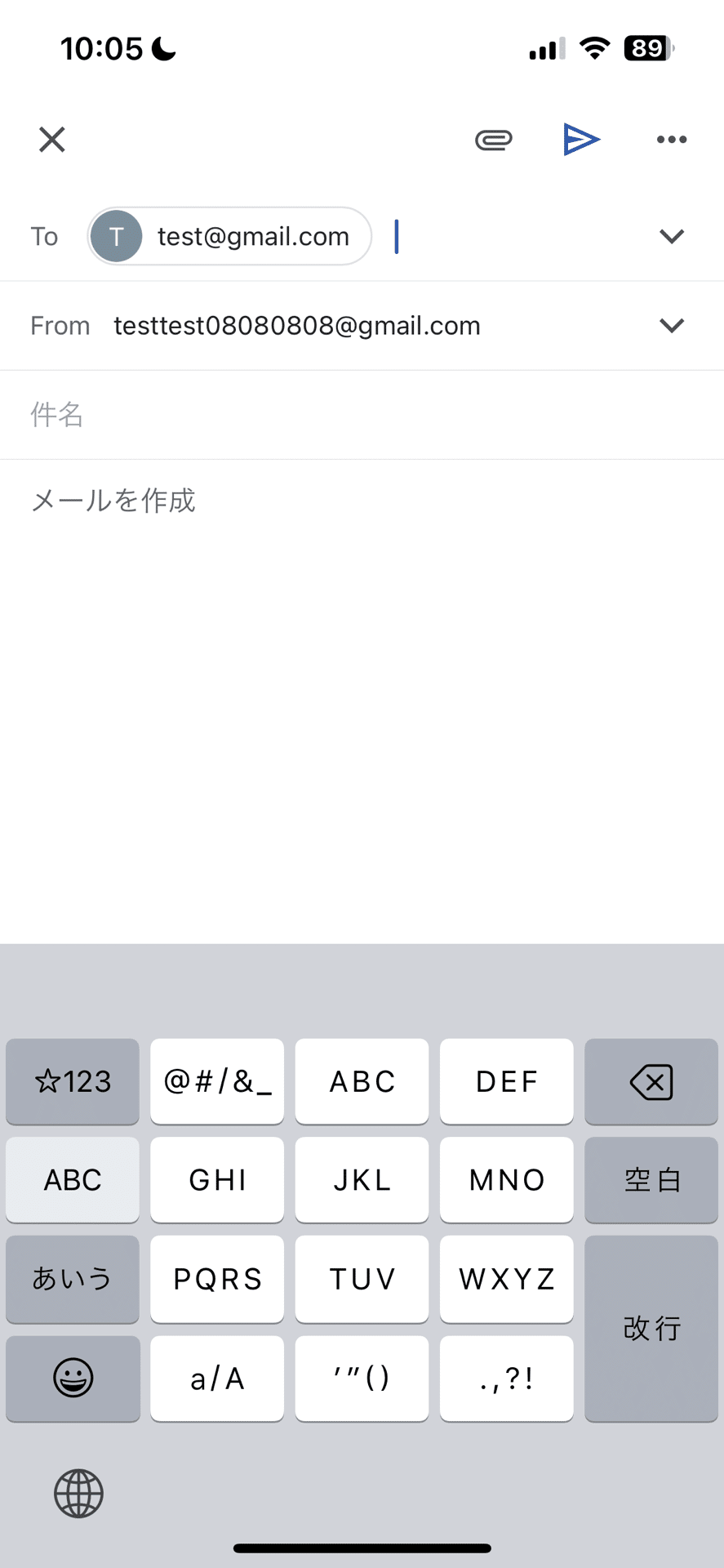Attach a file with the paperclip icon
This screenshot has height=1568, width=724.
(x=494, y=140)
